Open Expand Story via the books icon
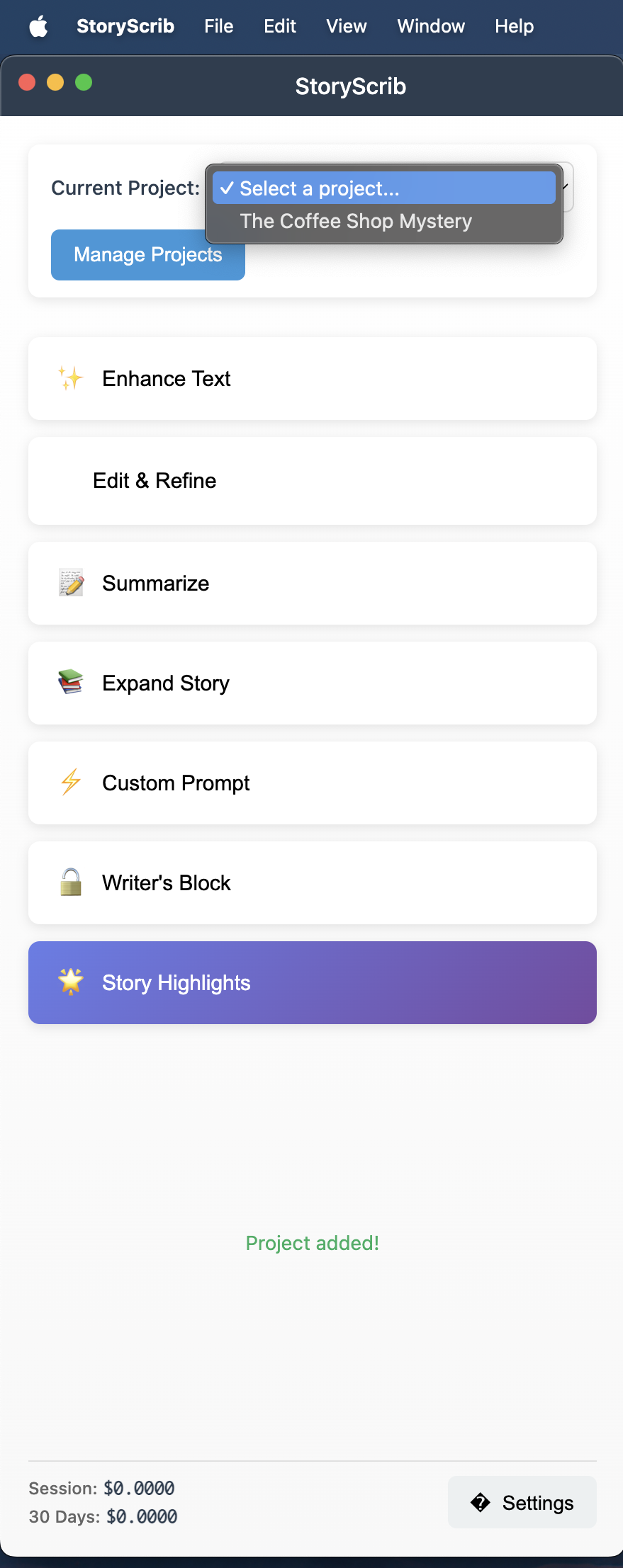 [x=70, y=683]
